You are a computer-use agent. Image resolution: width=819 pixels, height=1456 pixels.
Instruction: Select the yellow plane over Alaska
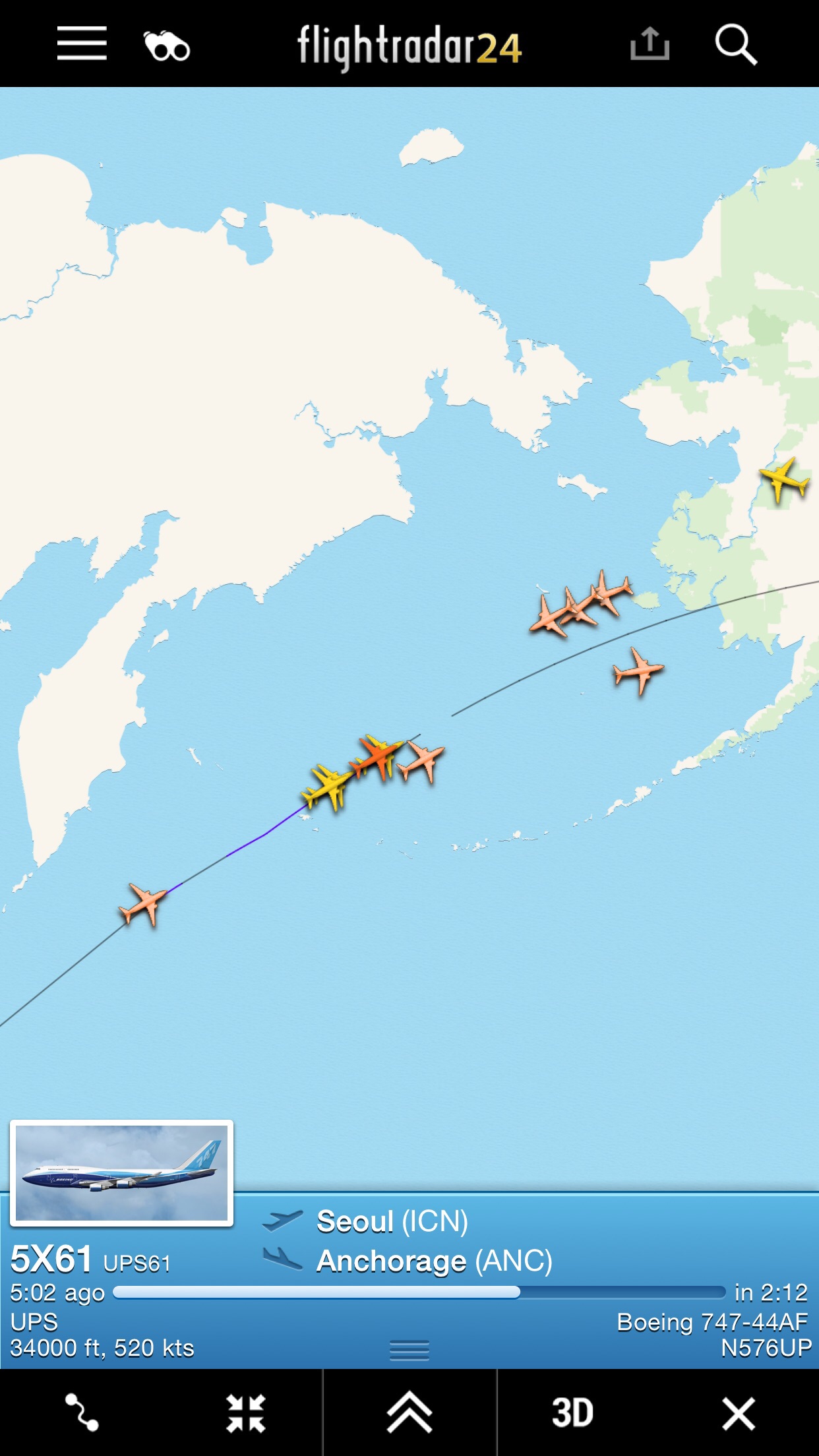coord(783,479)
